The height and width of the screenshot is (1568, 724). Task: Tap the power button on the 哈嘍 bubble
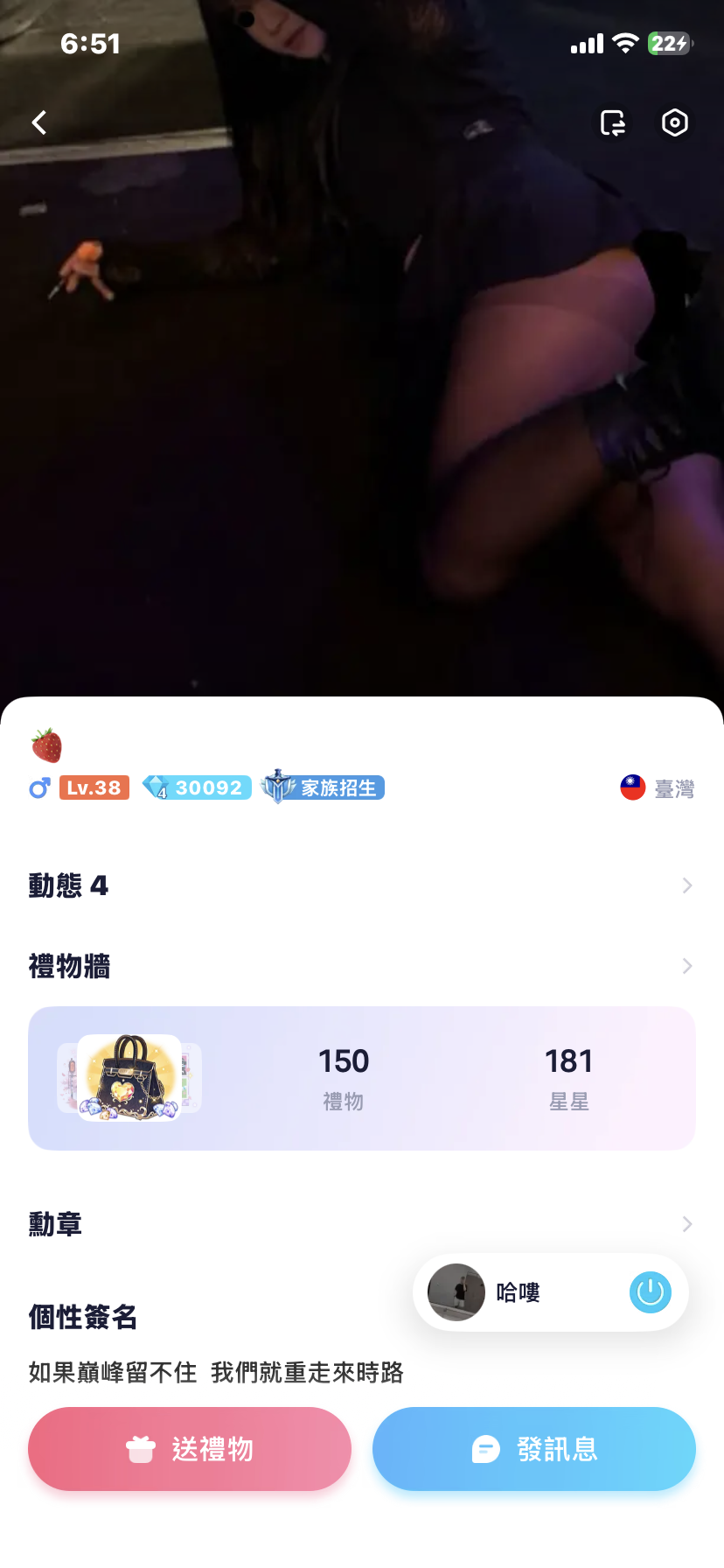[x=650, y=1292]
